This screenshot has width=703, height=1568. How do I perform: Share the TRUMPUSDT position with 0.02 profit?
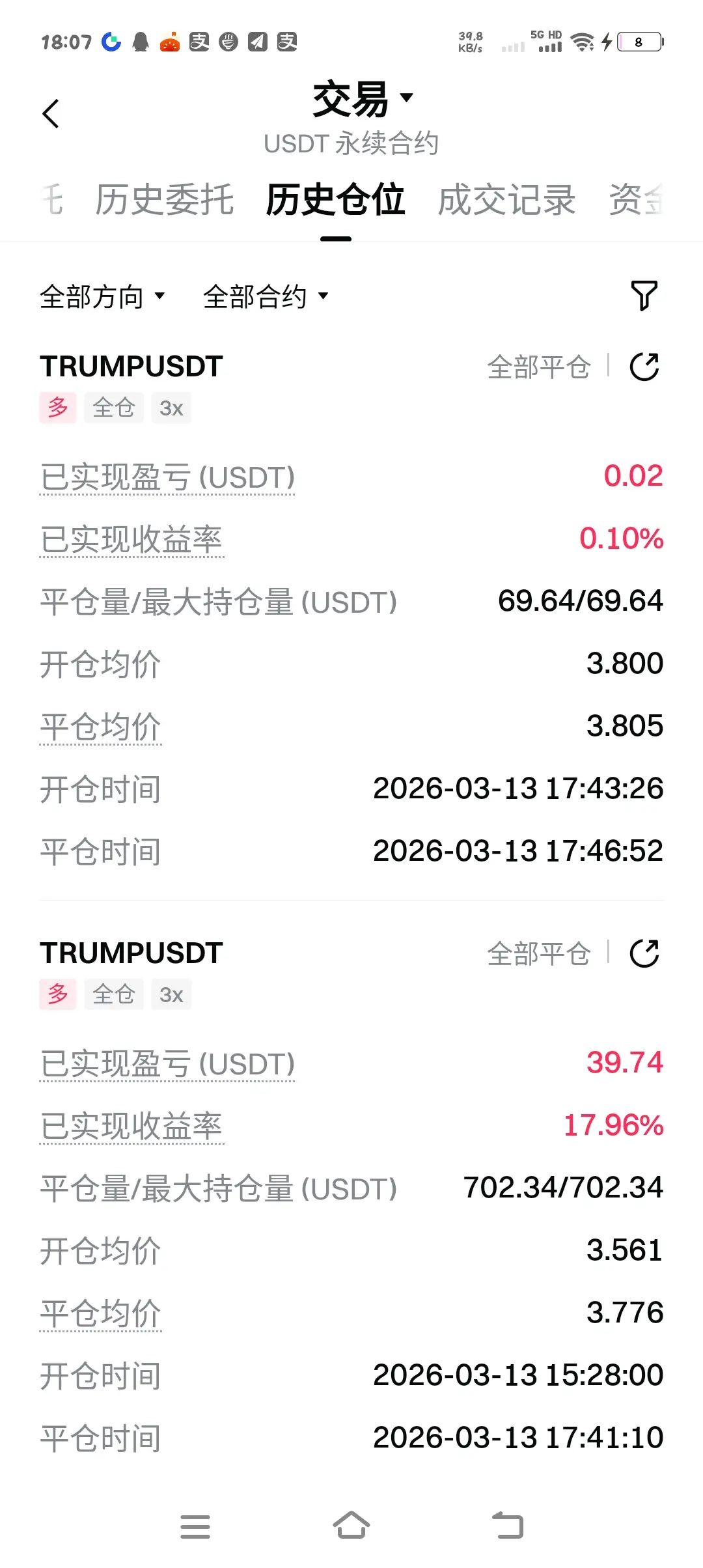644,367
